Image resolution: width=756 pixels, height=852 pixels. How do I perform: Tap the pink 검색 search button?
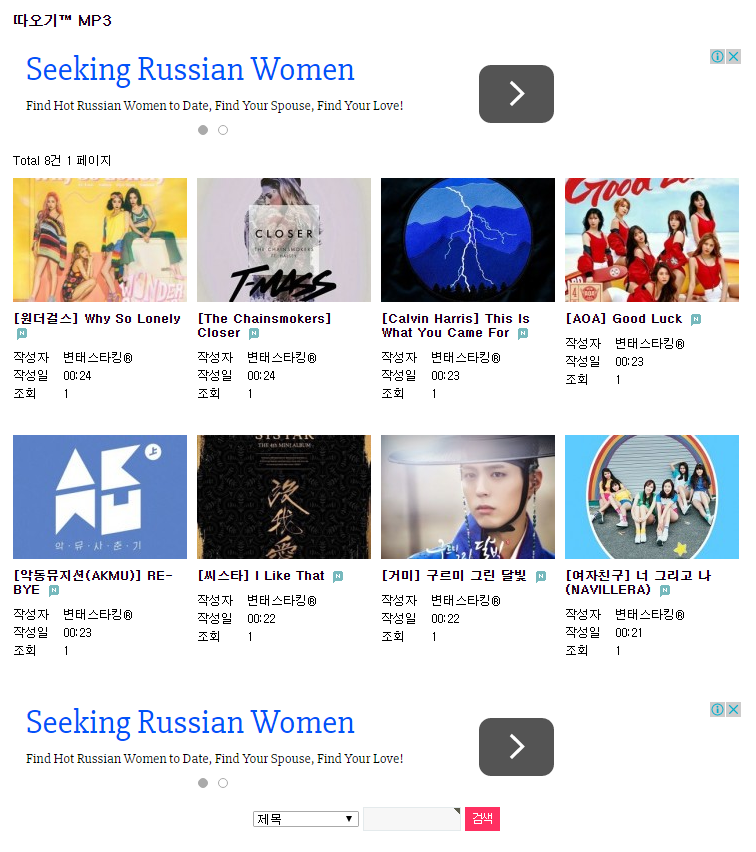[482, 819]
